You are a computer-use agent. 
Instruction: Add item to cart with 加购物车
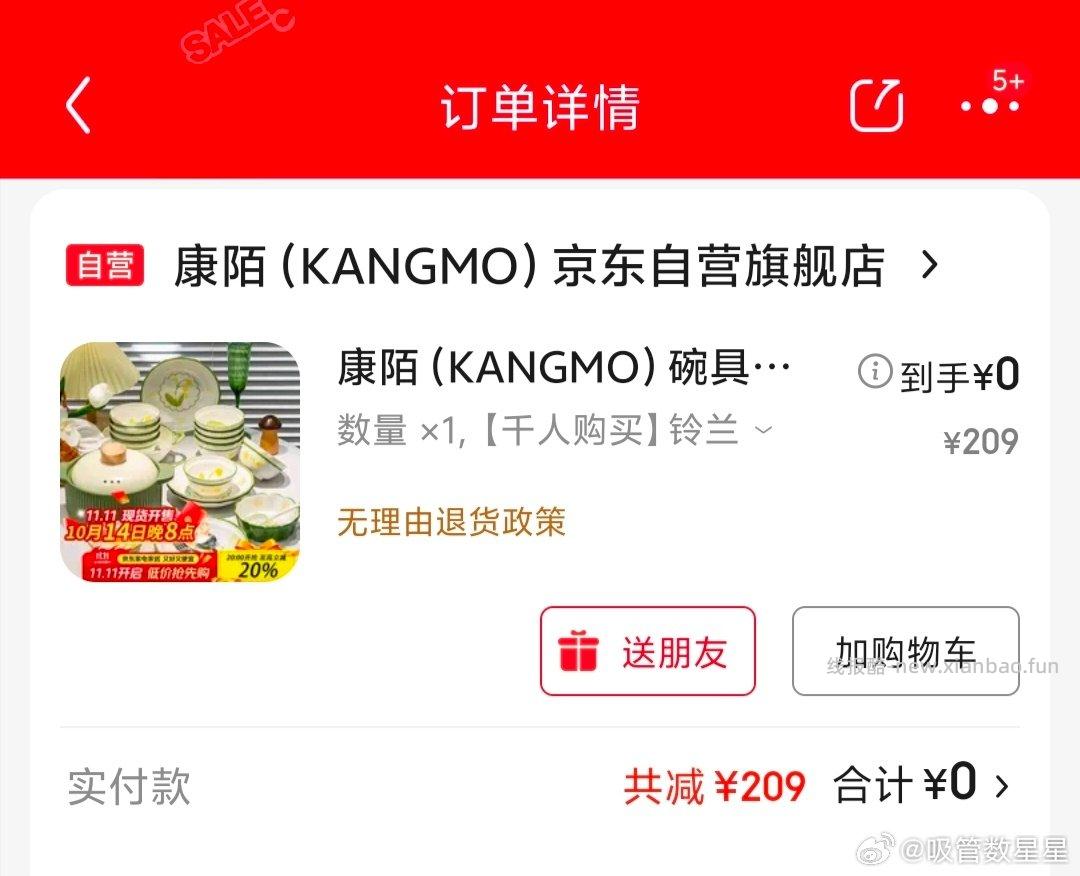click(905, 651)
